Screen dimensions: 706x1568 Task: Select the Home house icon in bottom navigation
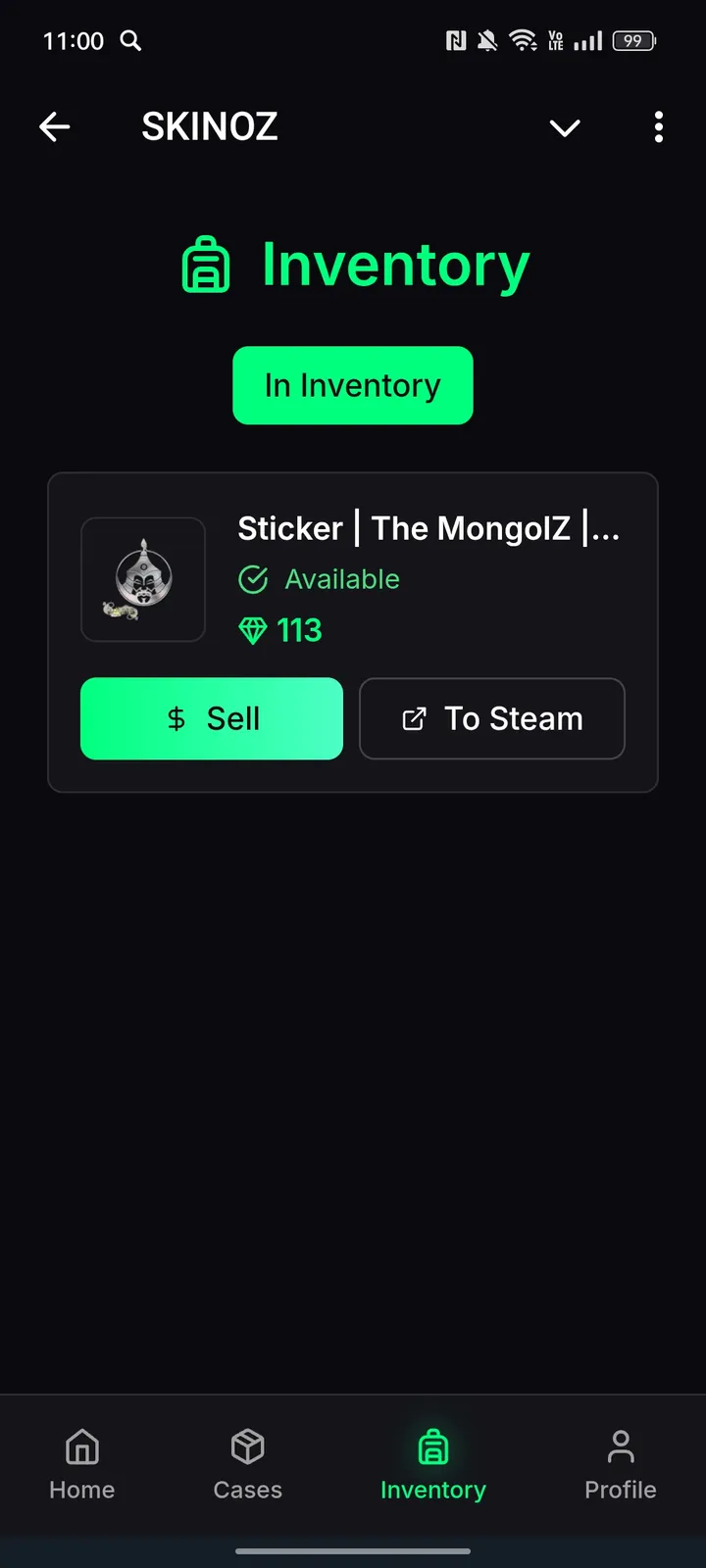tap(81, 1445)
